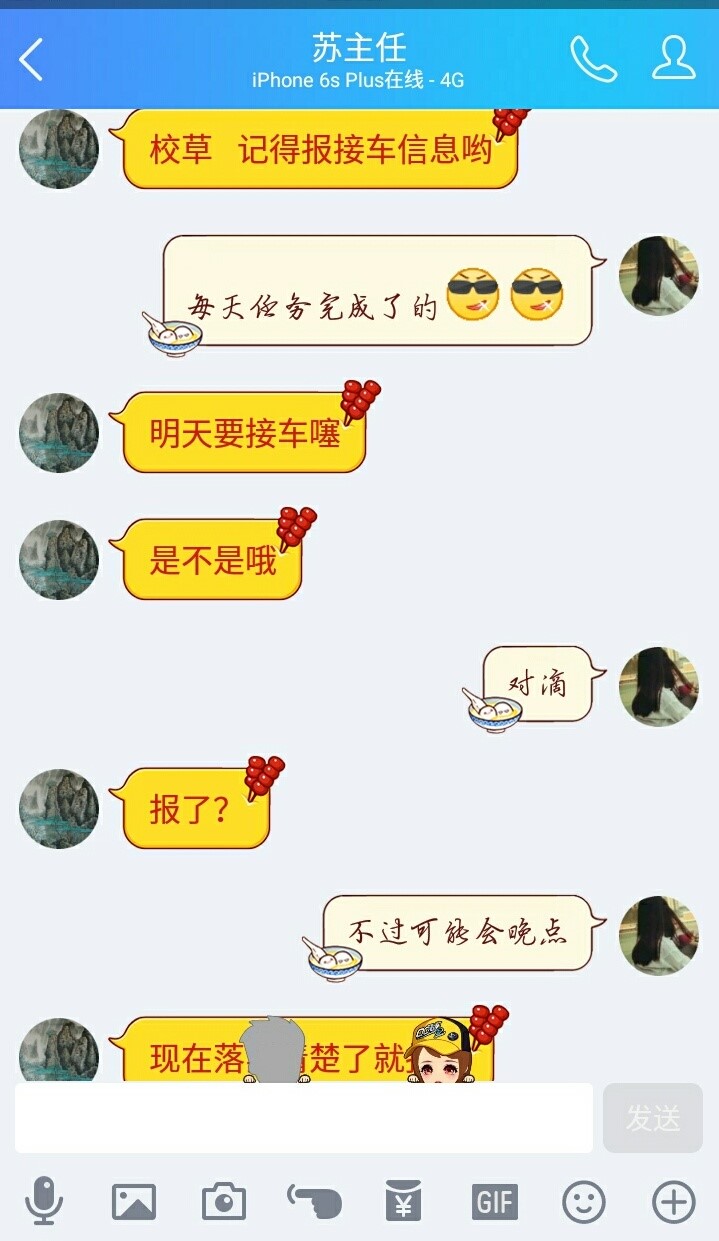Tap the message input field
The width and height of the screenshot is (719, 1241).
pos(303,1118)
